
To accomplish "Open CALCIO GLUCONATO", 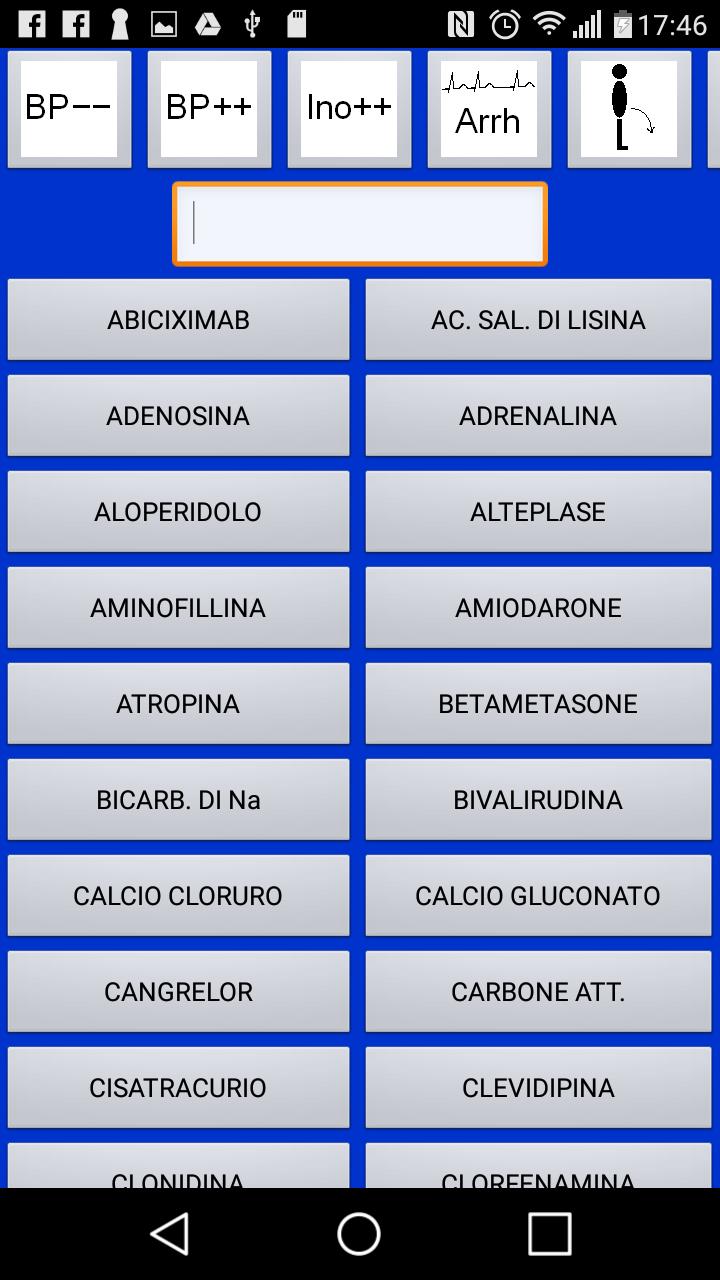I will [x=538, y=896].
